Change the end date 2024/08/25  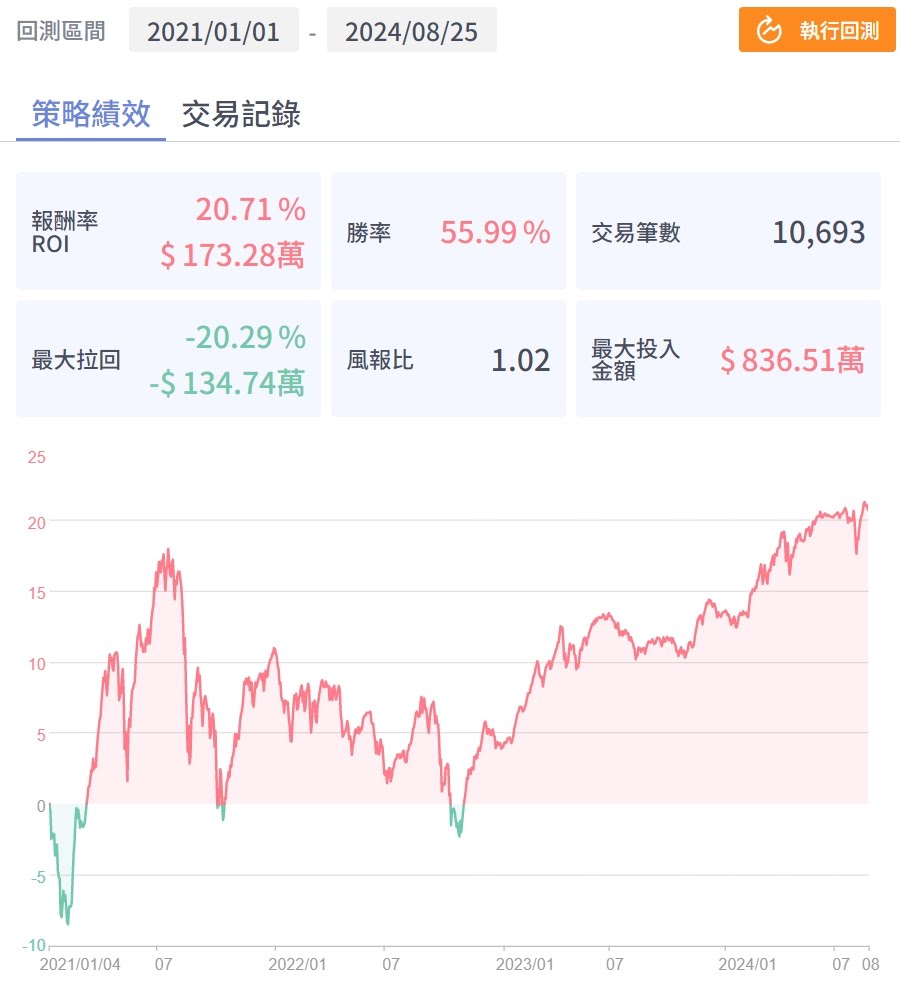point(411,31)
